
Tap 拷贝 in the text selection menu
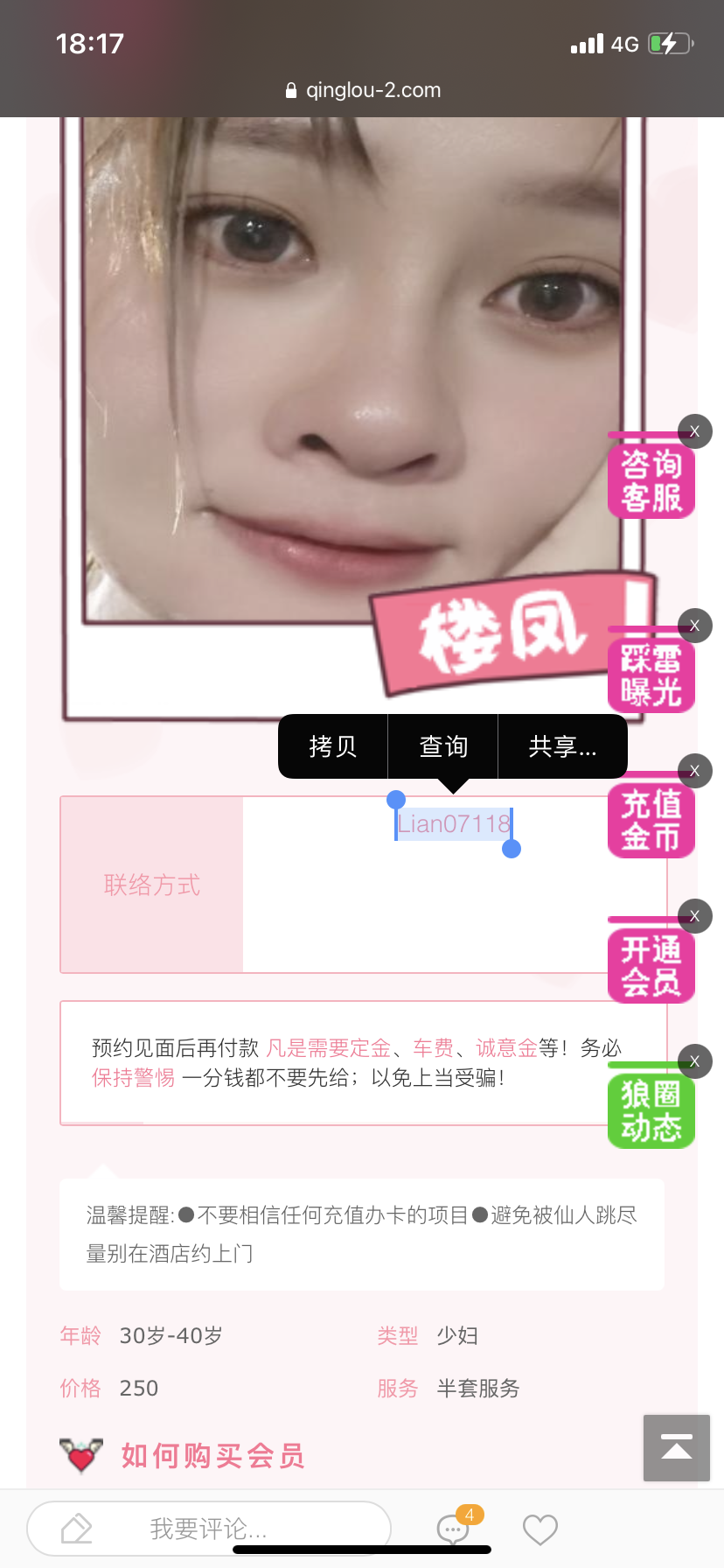tap(333, 746)
